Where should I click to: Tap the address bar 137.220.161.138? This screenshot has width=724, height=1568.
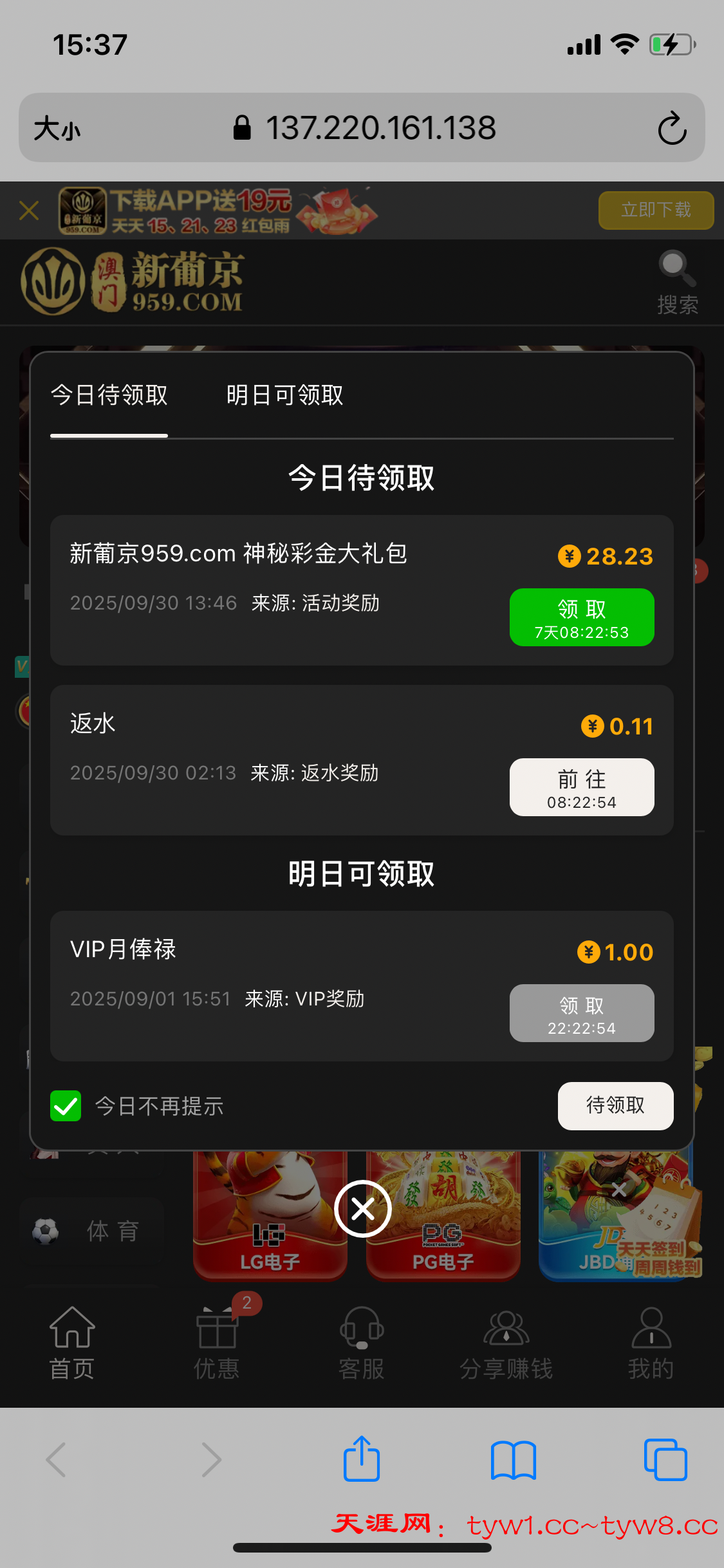(x=380, y=128)
